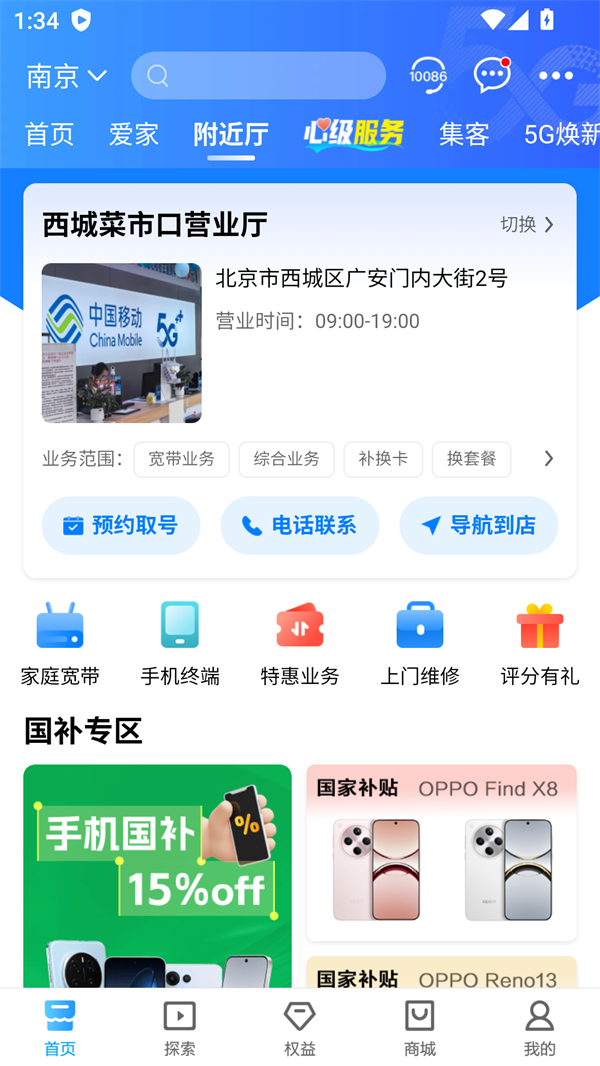The image size is (600, 1066).
Task: Tap the search box at top
Action: pos(258,76)
